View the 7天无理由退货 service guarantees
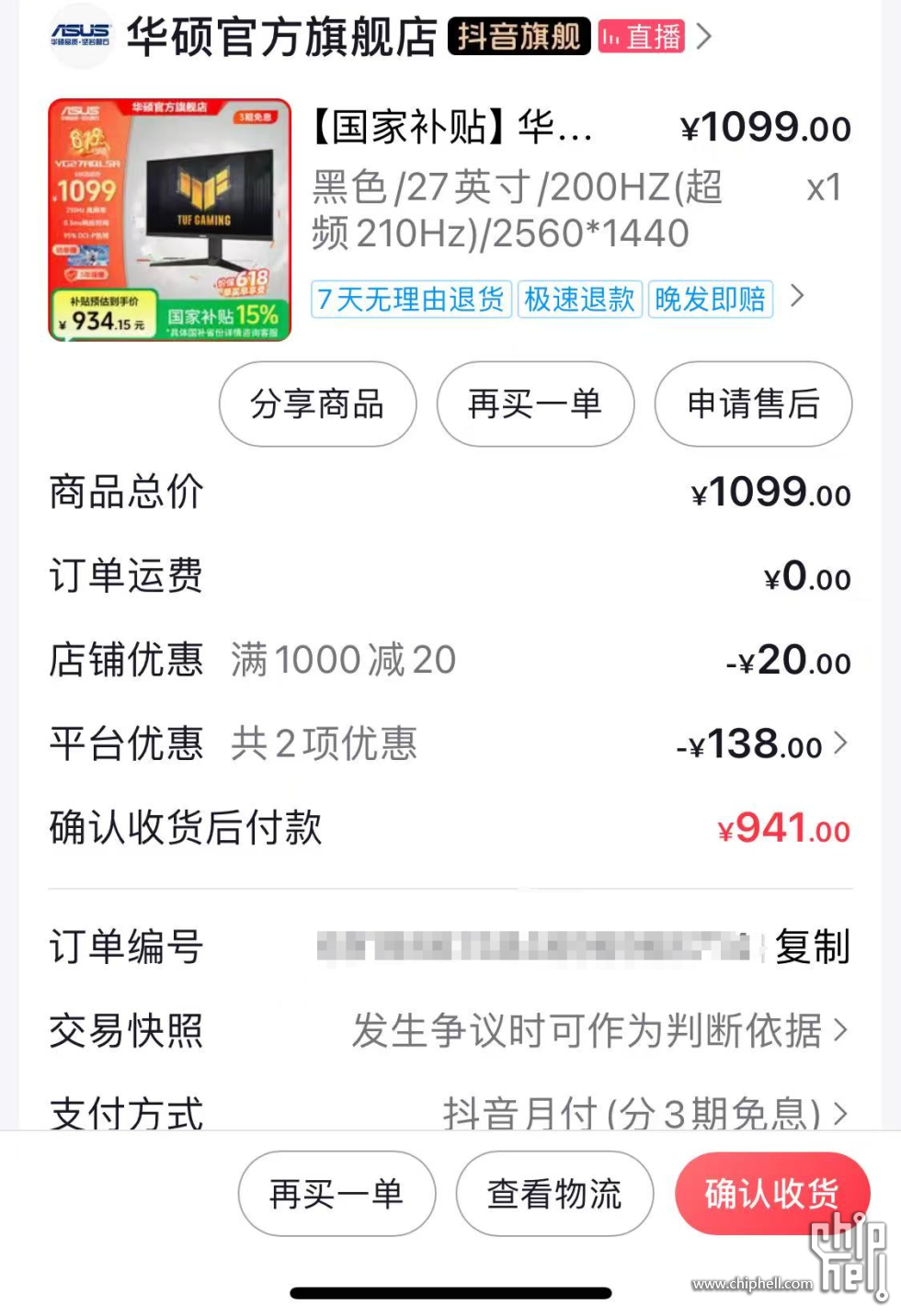 (x=411, y=299)
